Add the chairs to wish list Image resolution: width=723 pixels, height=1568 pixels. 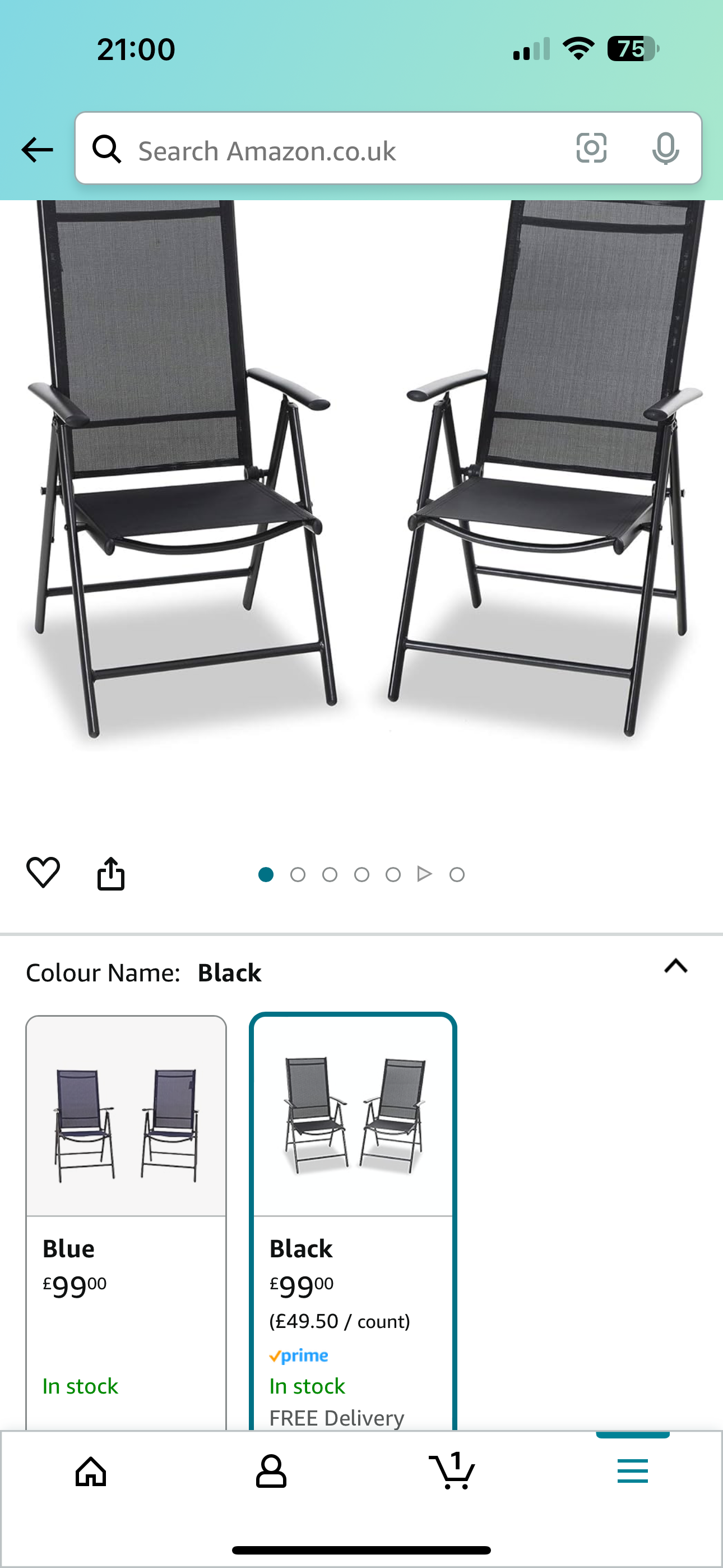(x=43, y=873)
